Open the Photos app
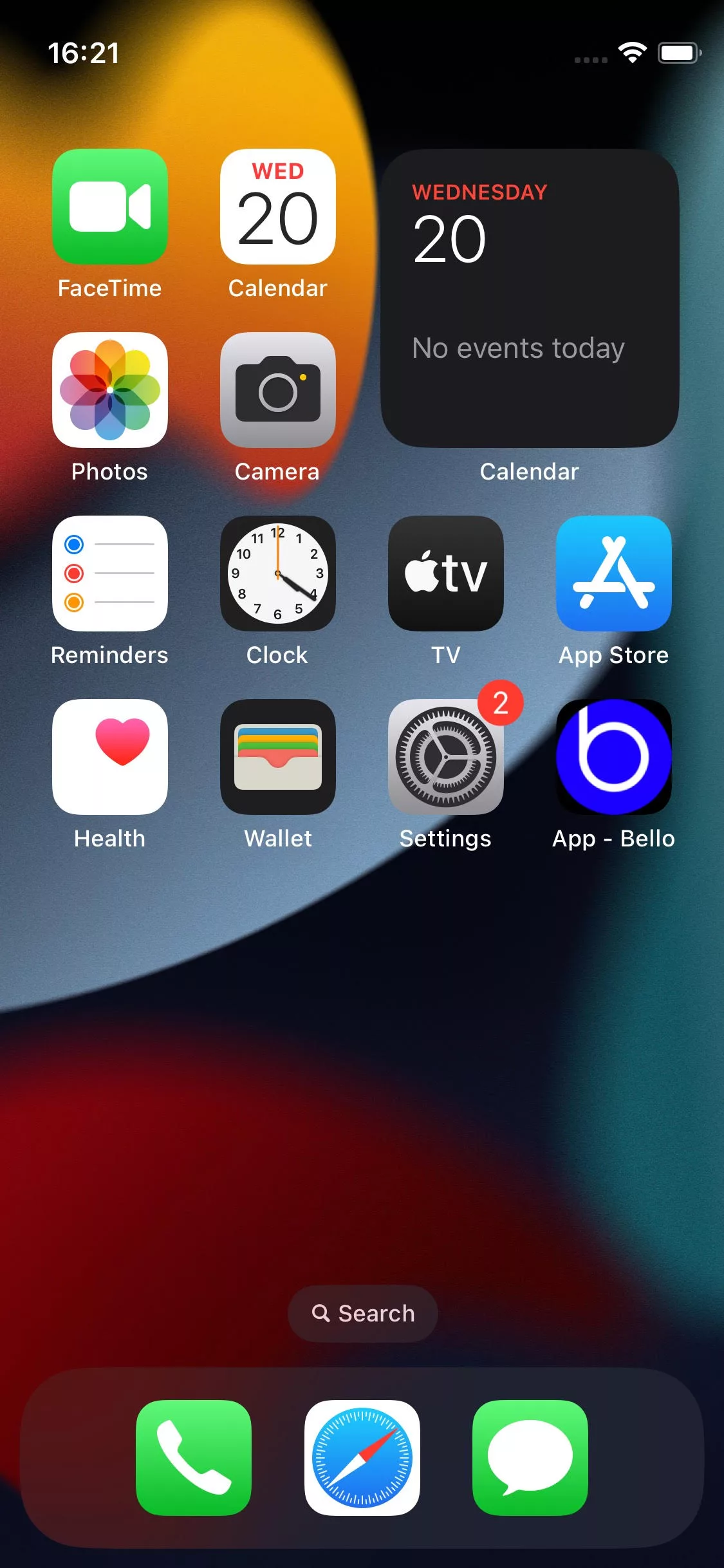 click(110, 390)
